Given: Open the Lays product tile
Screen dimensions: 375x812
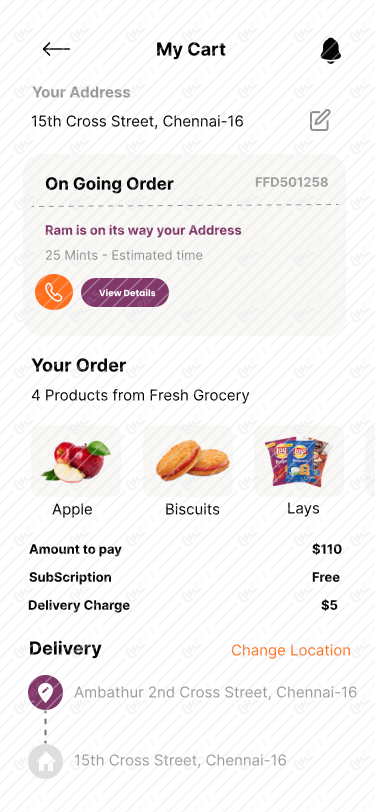Looking at the screenshot, I should point(299,461).
